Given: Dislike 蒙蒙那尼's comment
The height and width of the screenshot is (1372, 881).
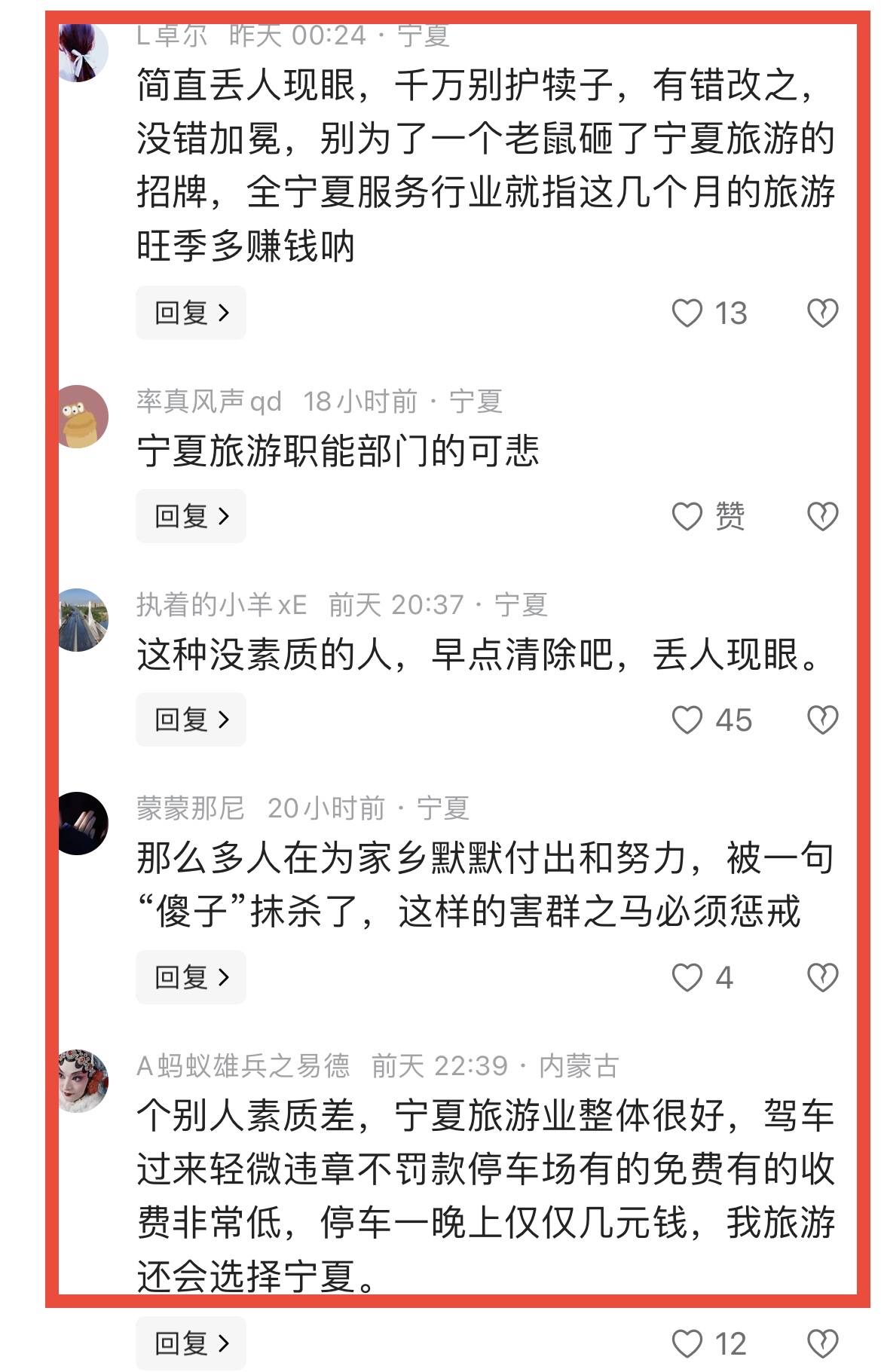Looking at the screenshot, I should tap(822, 978).
